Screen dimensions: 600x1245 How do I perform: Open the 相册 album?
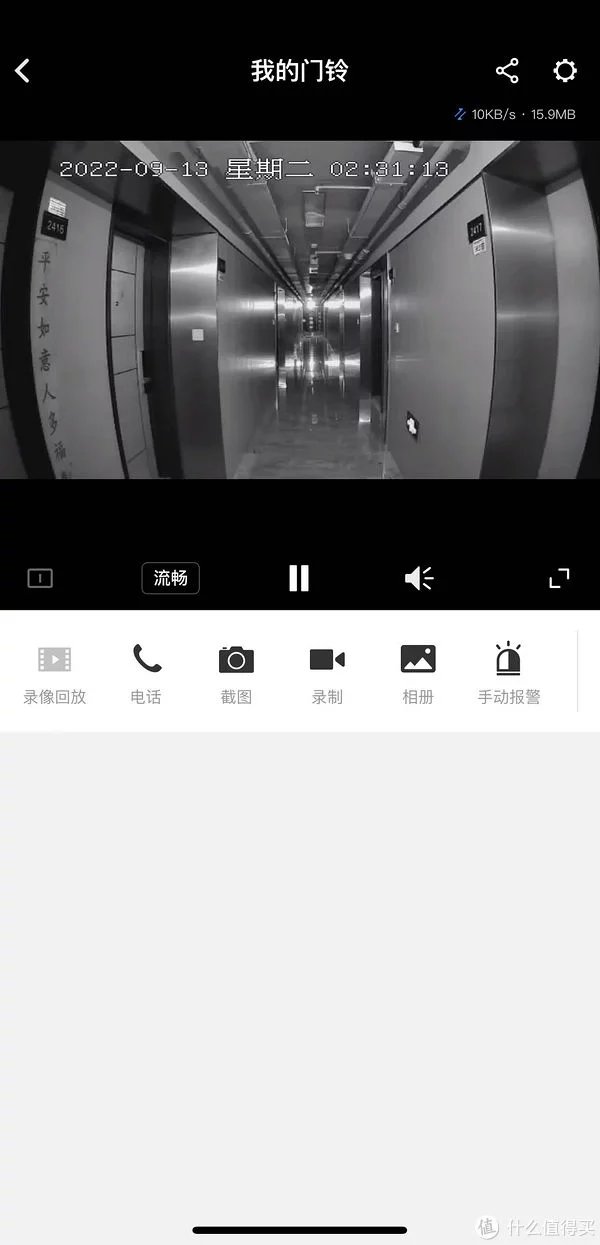click(418, 673)
